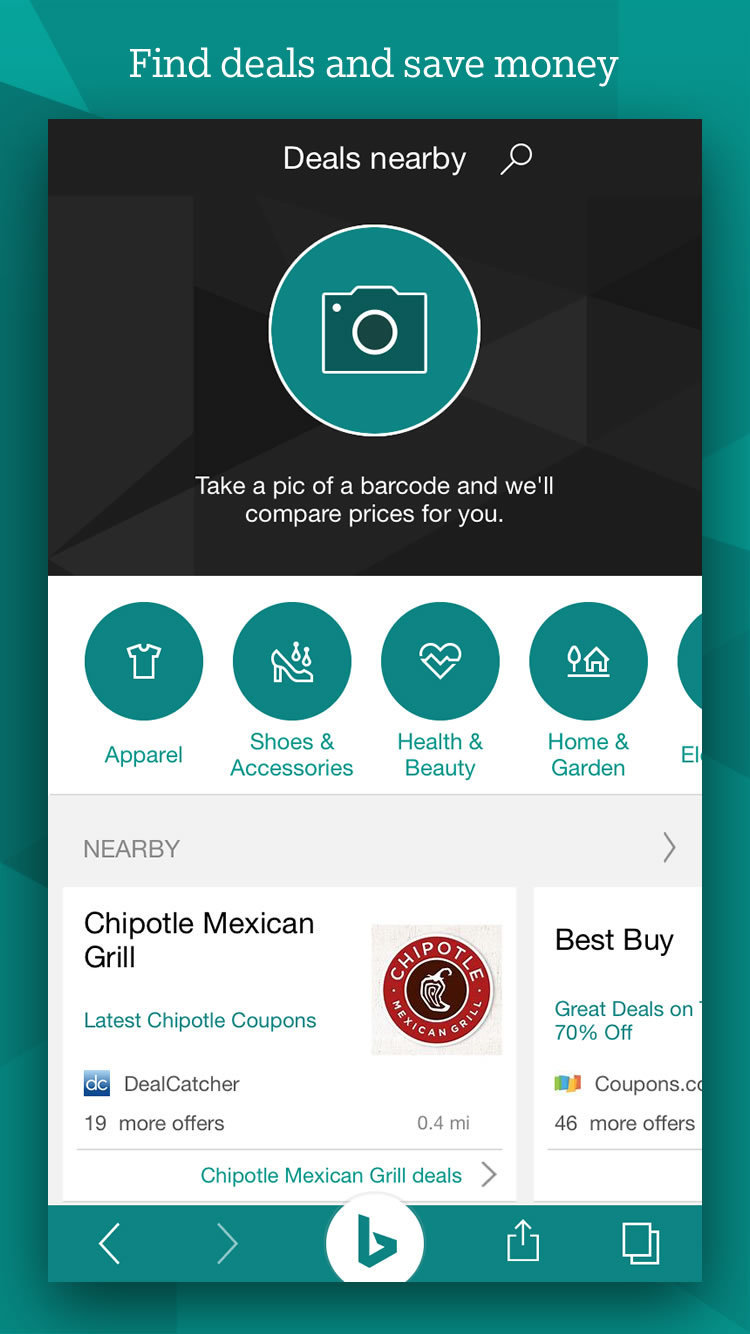Viewport: 750px width, 1334px height.
Task: Expand the Nearby section with its chevron
Action: coord(669,848)
